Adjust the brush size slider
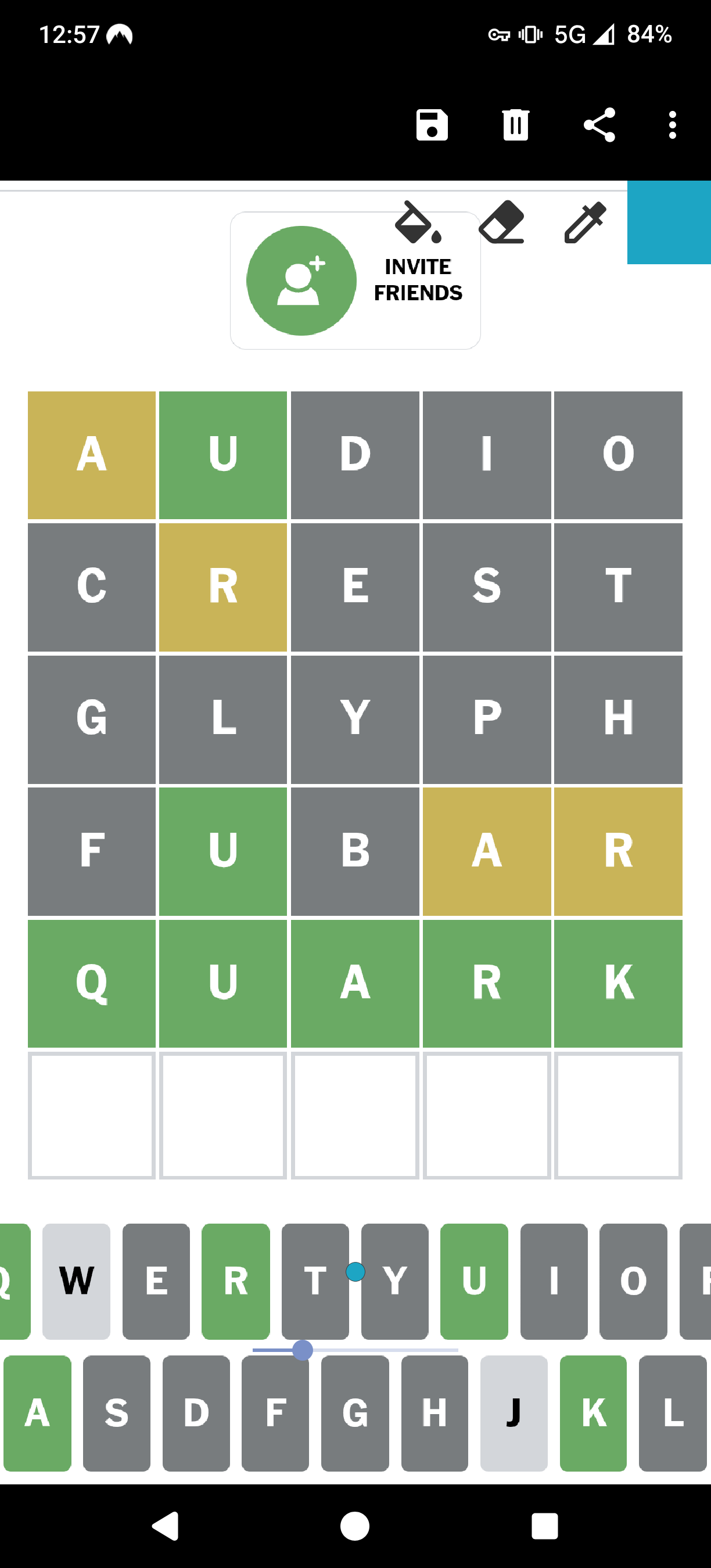 (x=303, y=1350)
